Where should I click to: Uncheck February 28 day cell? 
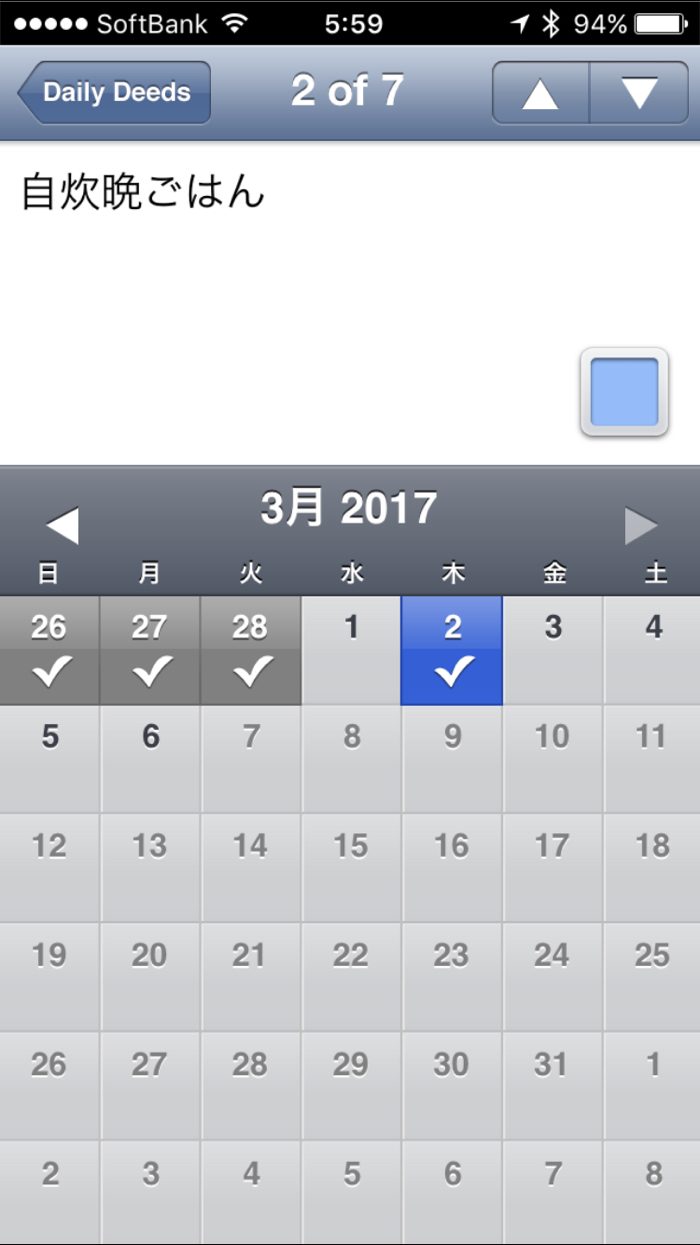point(250,650)
